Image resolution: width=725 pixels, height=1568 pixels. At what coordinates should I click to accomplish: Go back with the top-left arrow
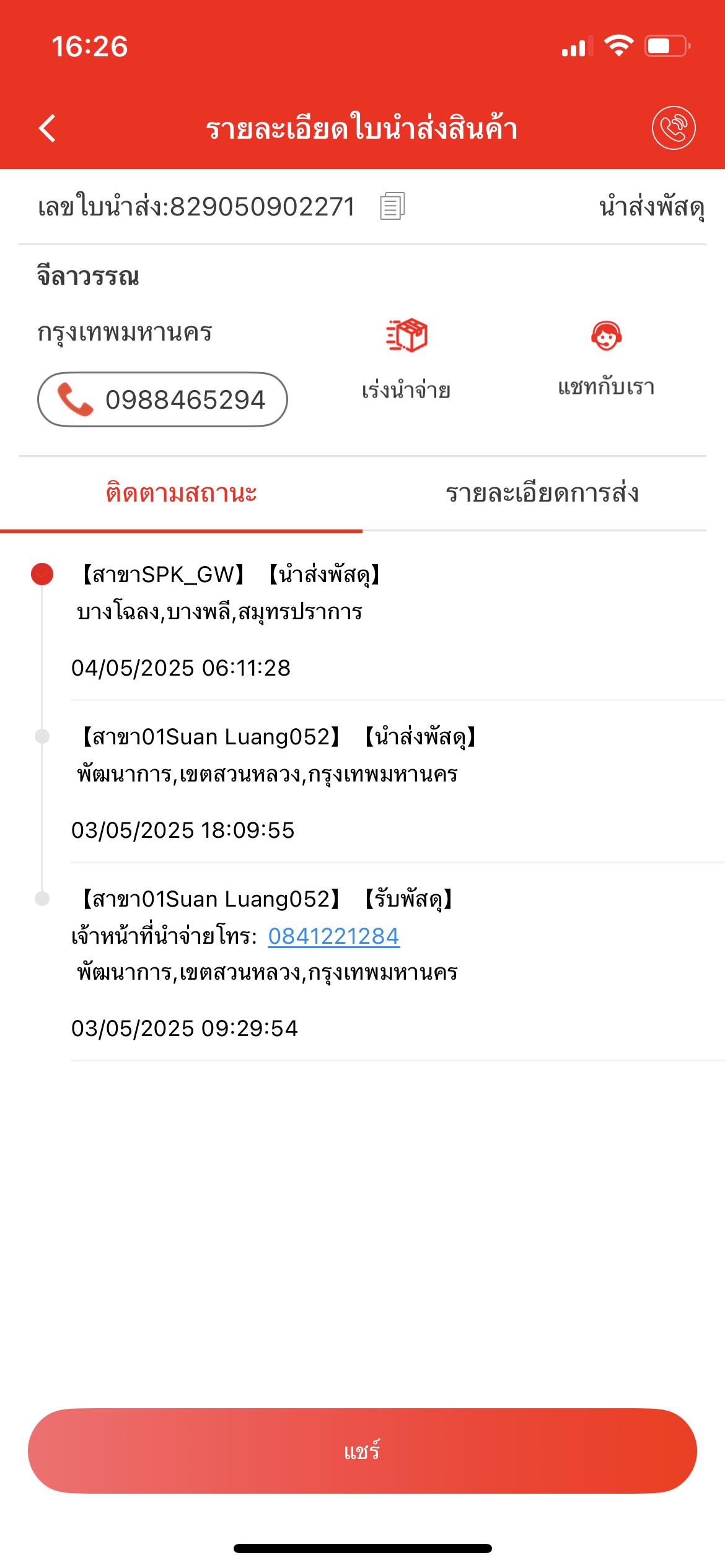tap(47, 128)
